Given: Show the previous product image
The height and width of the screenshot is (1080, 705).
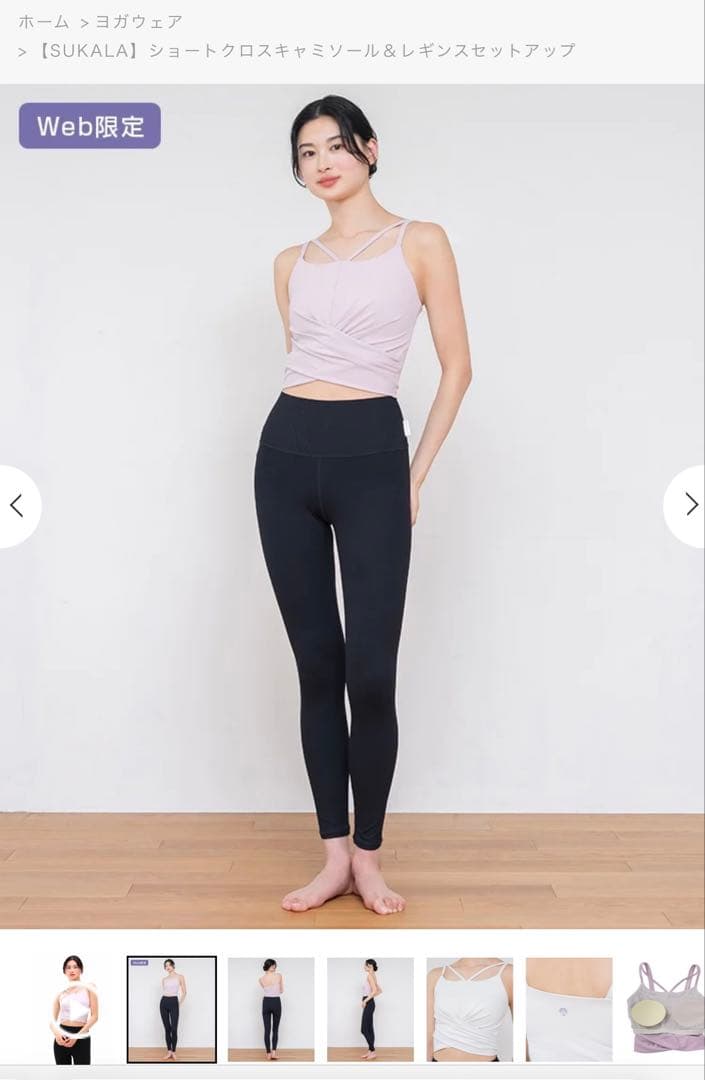Looking at the screenshot, I should [17, 506].
